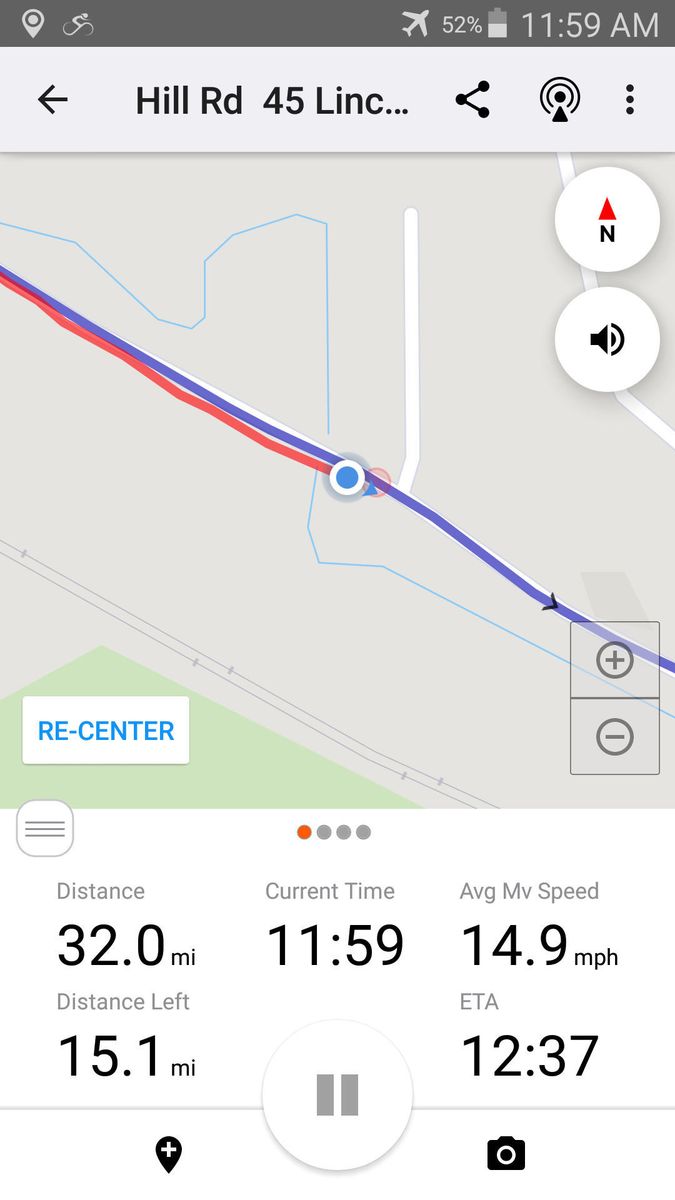
Task: Zoom in on the map
Action: click(x=614, y=661)
